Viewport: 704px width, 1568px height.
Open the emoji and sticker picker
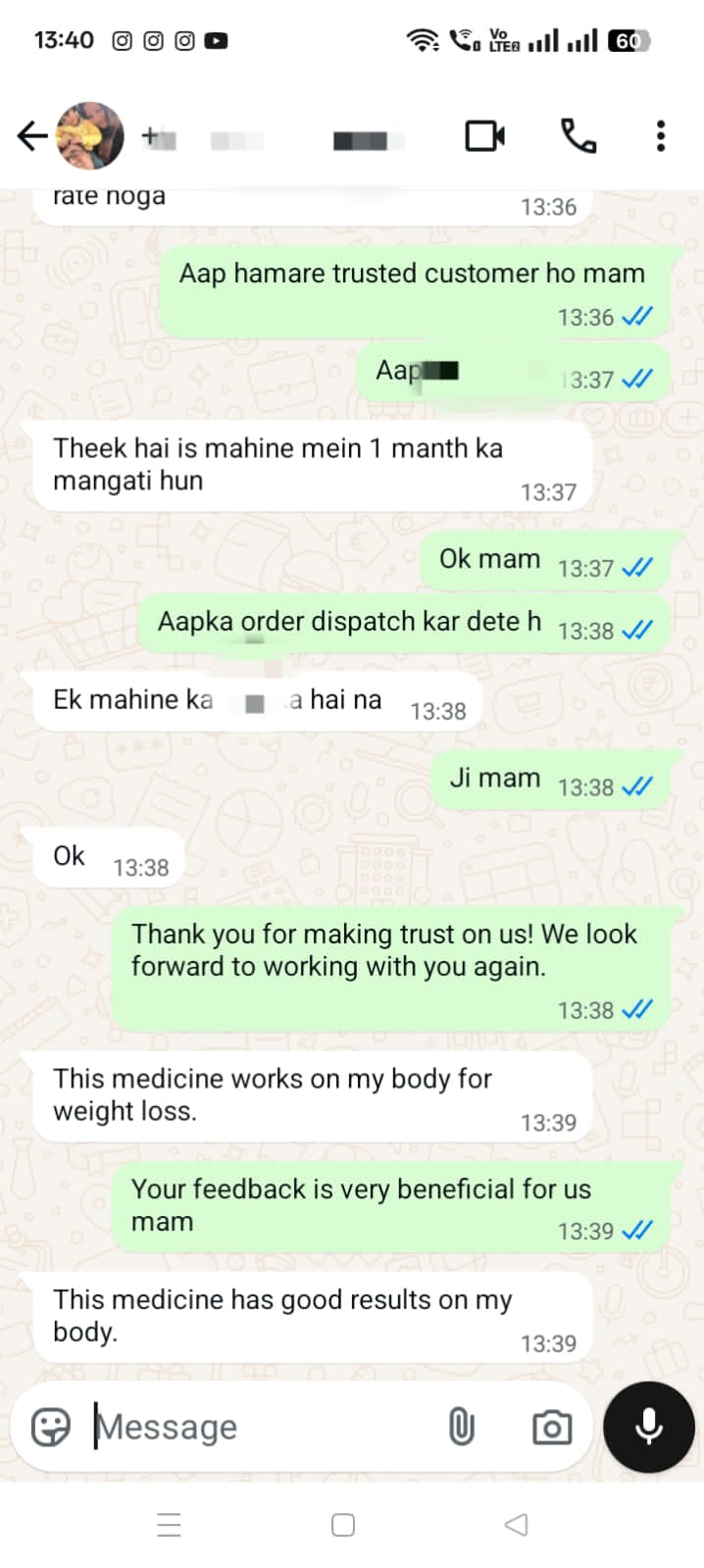(x=51, y=1427)
